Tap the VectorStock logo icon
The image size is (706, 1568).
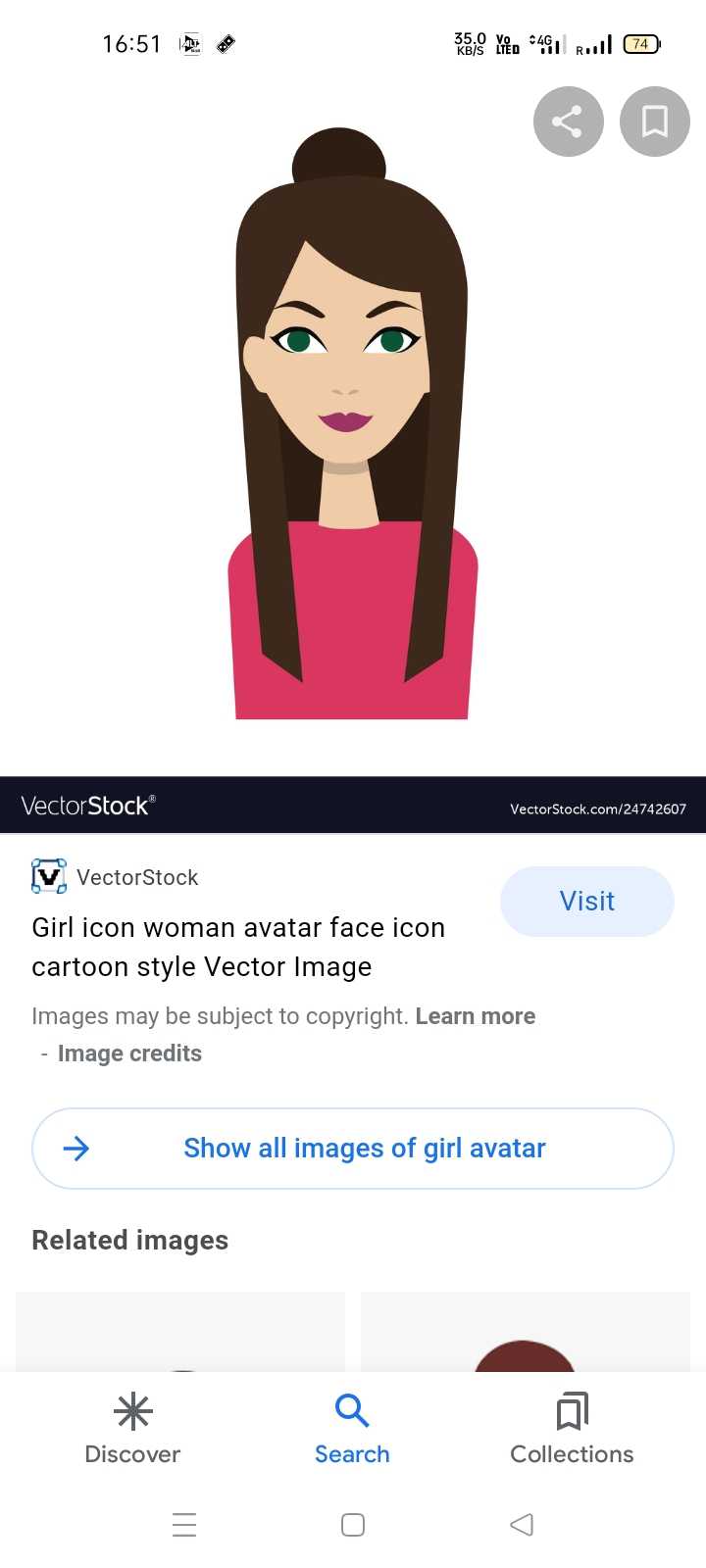[49, 875]
